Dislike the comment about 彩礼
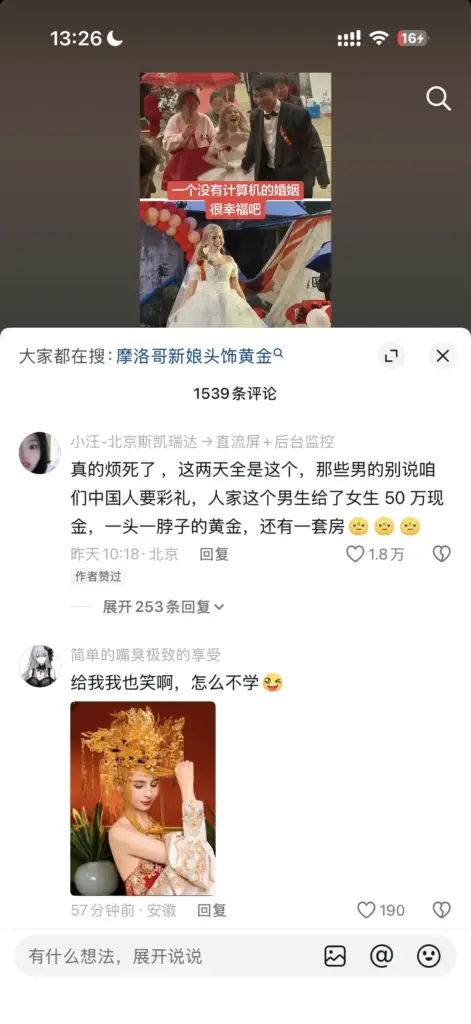Image resolution: width=471 pixels, height=1024 pixels. click(442, 554)
